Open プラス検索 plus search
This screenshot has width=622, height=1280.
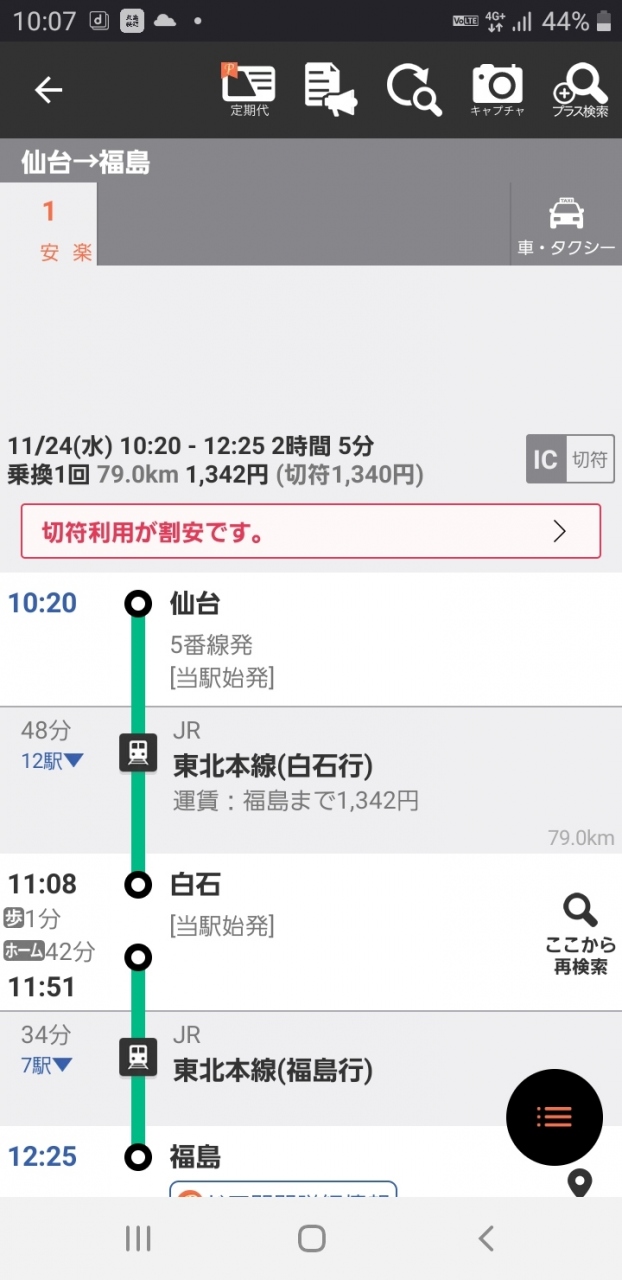580,90
